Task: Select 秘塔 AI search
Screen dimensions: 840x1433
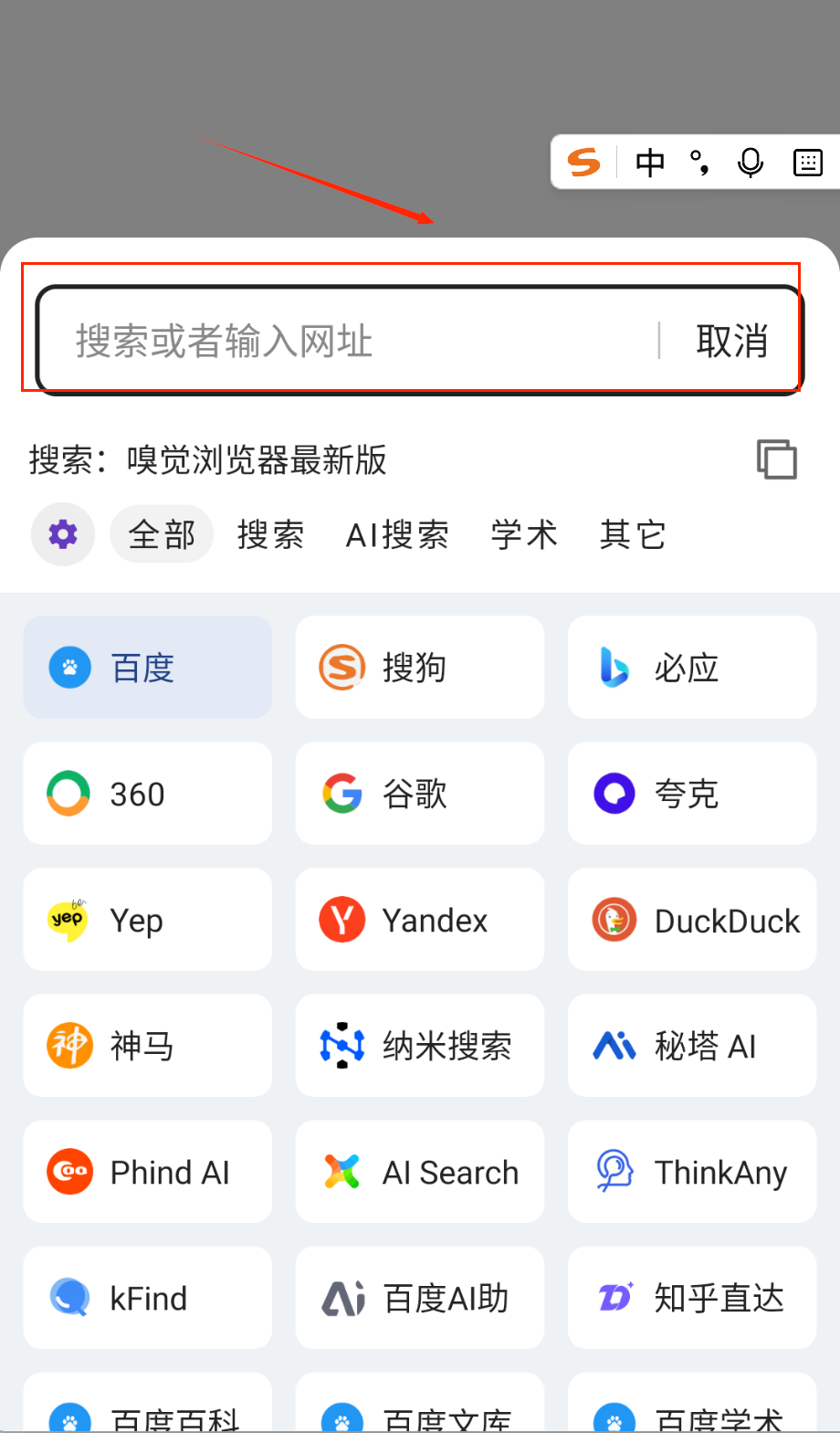Action: click(x=692, y=1046)
